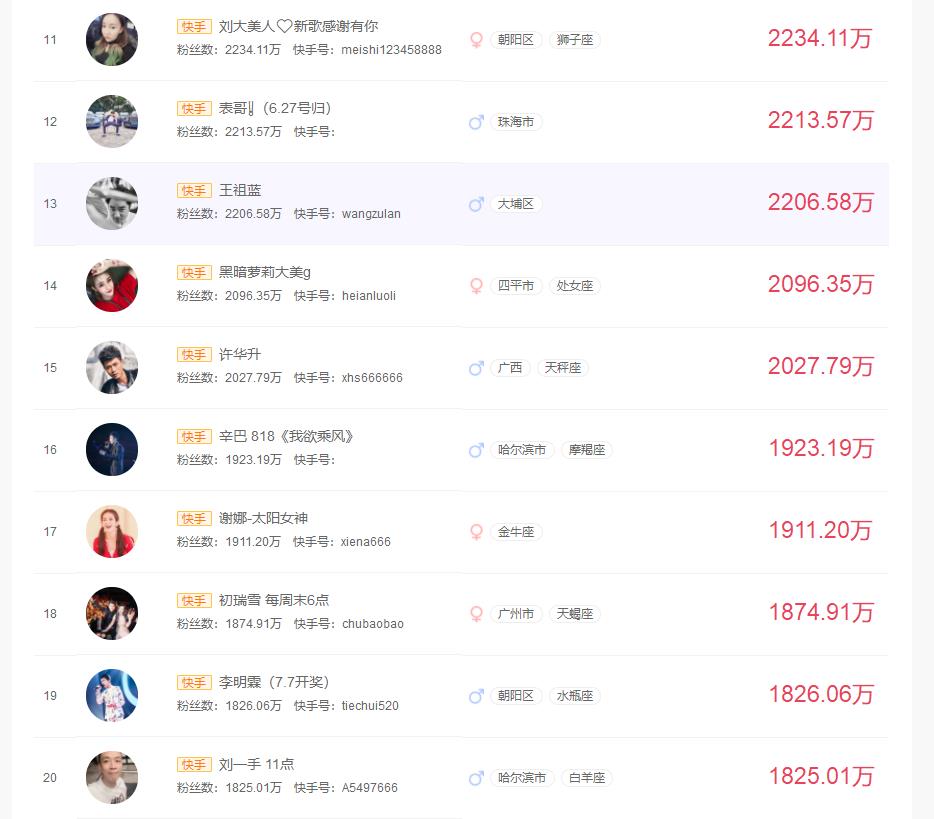The width and height of the screenshot is (934, 819).
Task: Open the 辛巴 818《我欲乘风》 row
Action: click(287, 437)
